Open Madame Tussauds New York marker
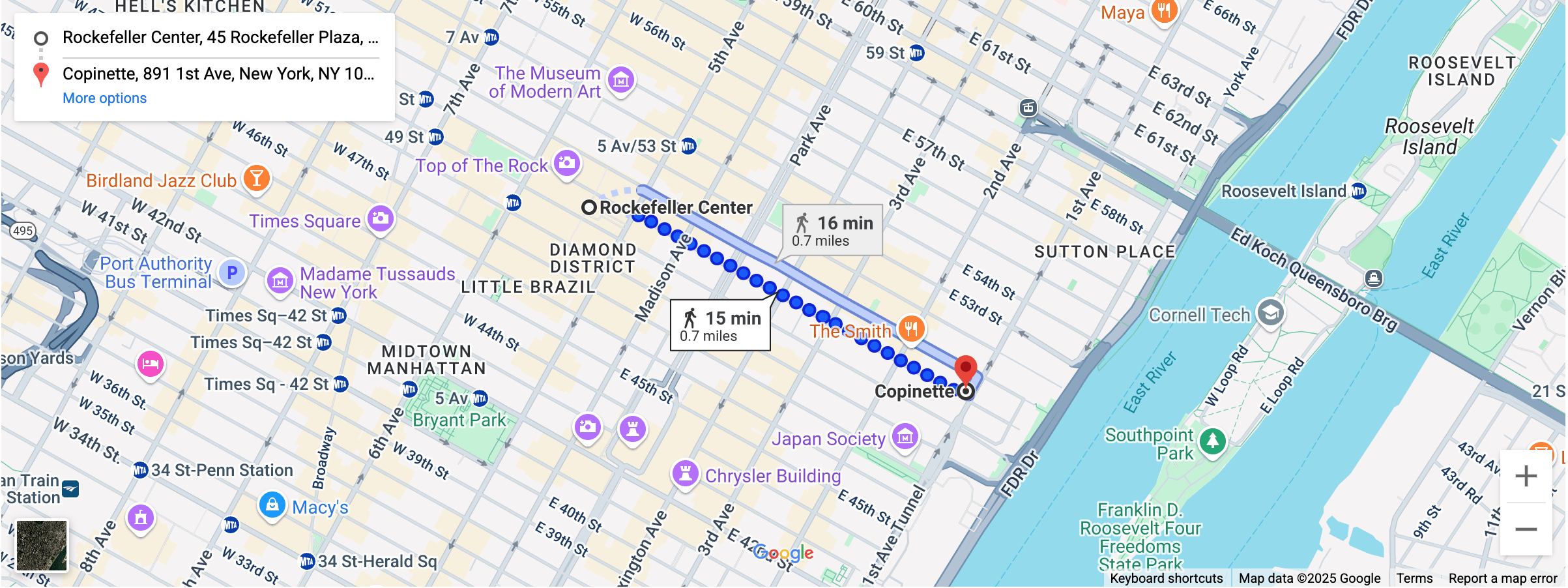This screenshot has height=588, width=1568. pyautogui.click(x=280, y=281)
